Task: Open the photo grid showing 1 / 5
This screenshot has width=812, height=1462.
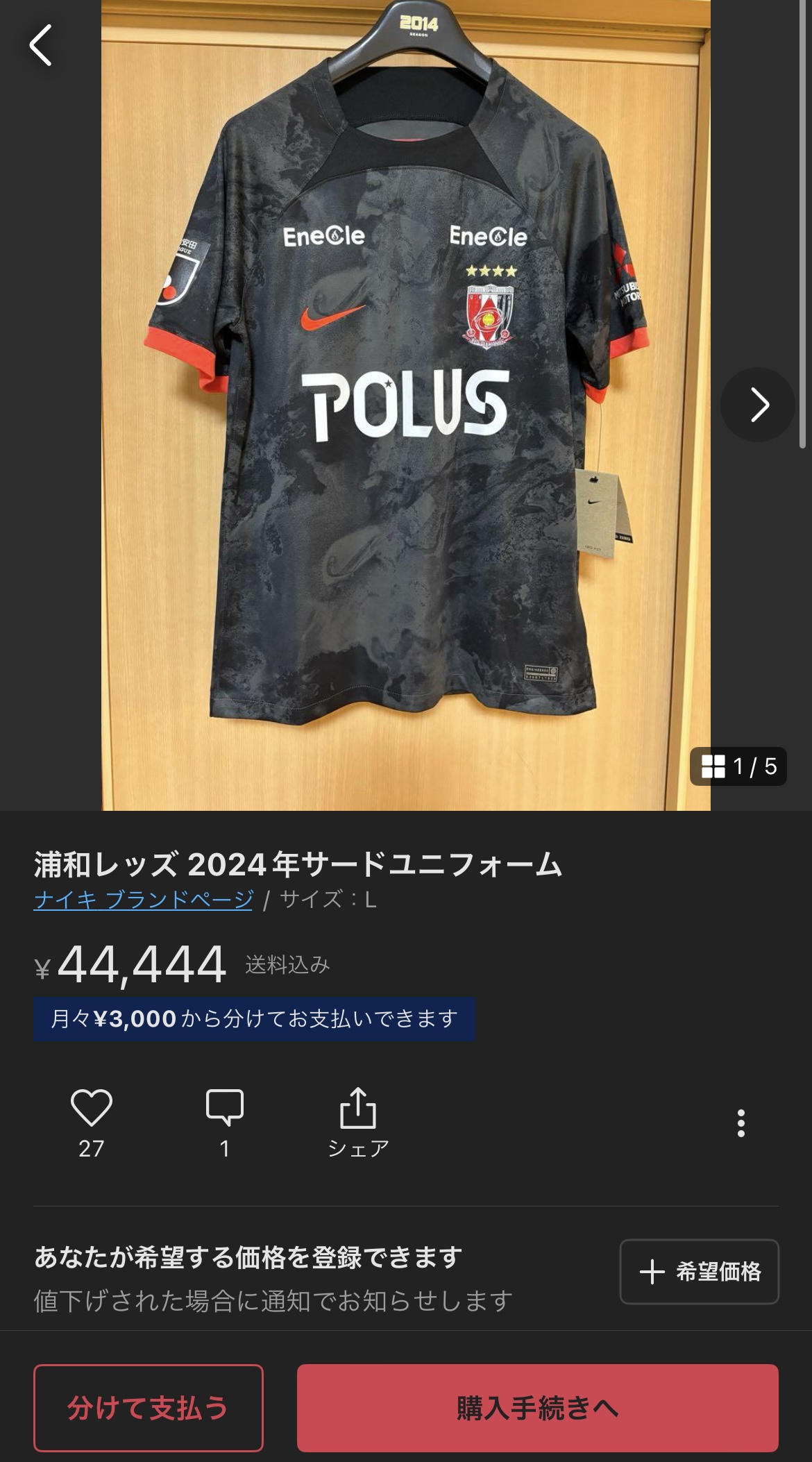Action: [x=738, y=766]
